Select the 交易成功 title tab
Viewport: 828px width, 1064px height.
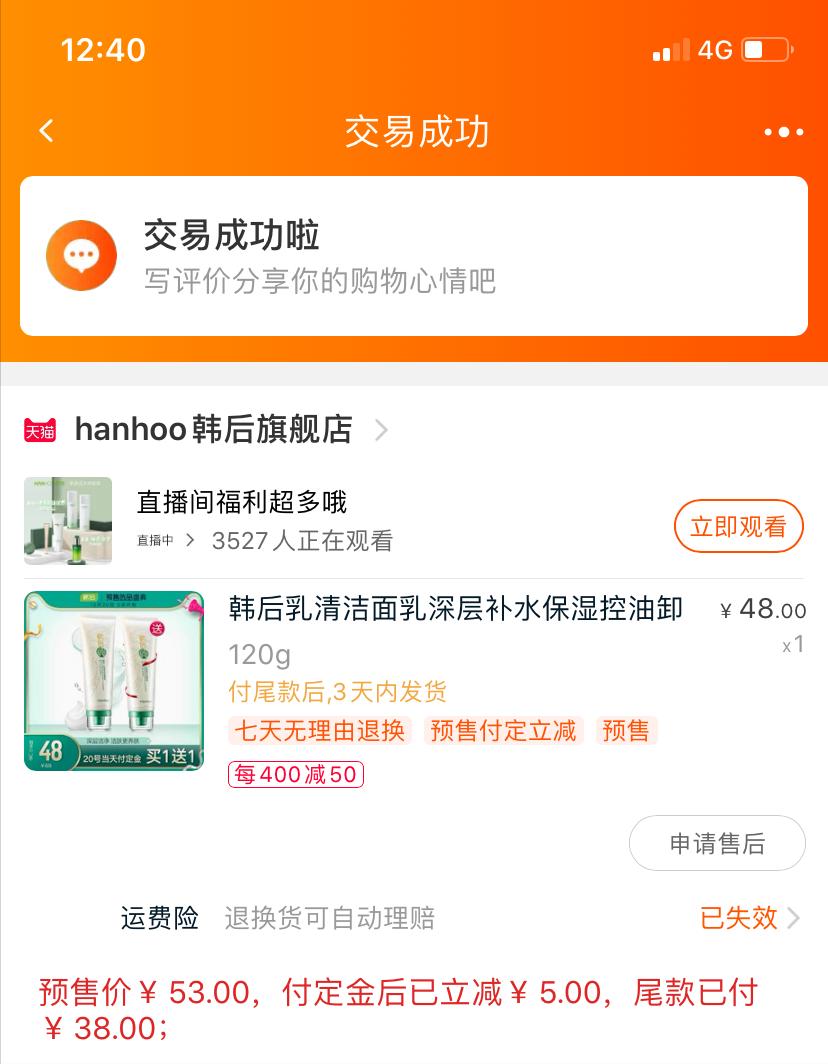(x=414, y=131)
